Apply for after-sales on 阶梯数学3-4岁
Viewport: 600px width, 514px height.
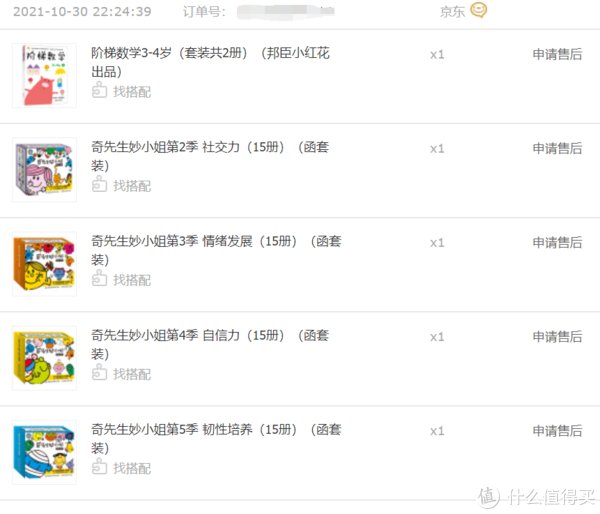click(x=557, y=54)
